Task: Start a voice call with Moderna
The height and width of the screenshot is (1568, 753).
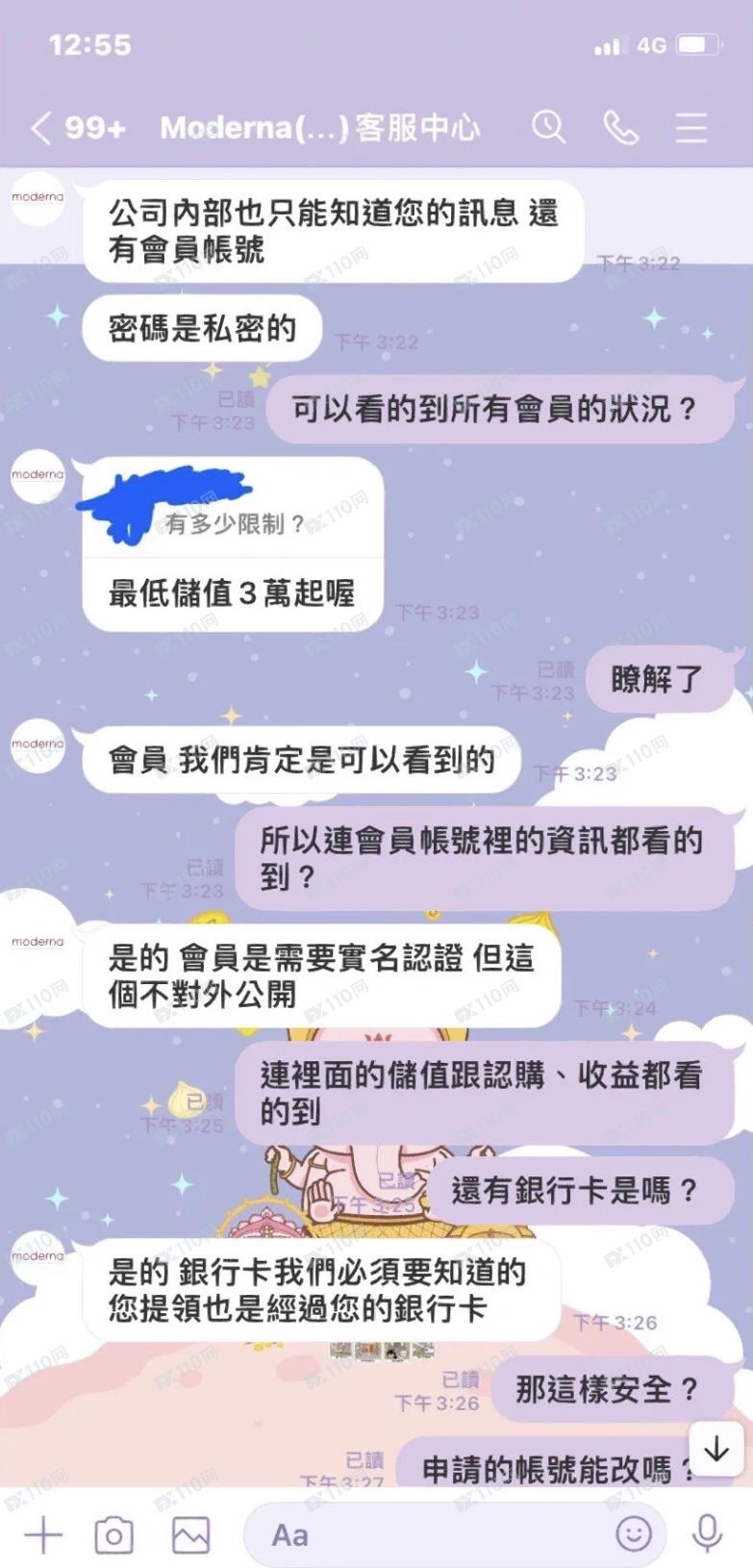Action: (620, 127)
